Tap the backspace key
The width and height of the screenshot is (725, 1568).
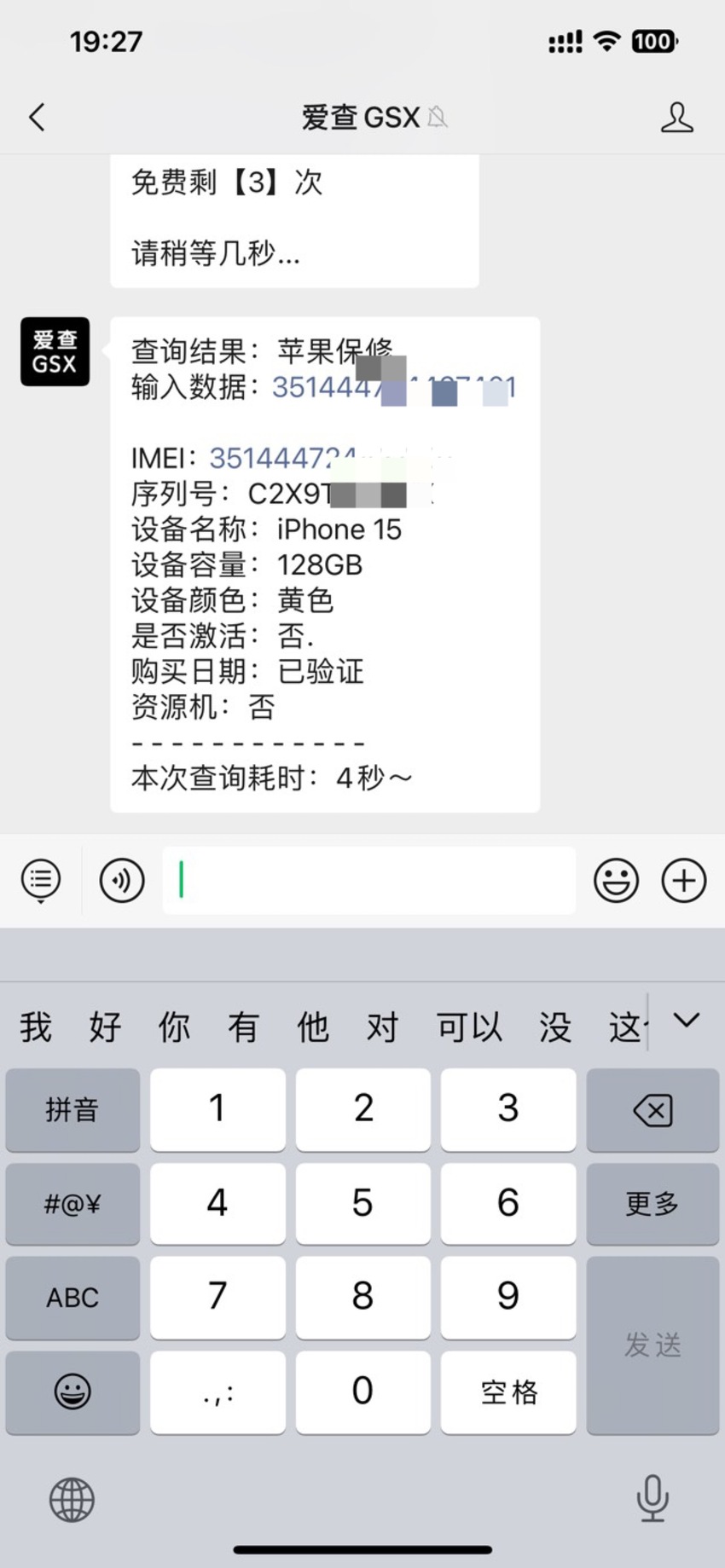pyautogui.click(x=652, y=1109)
